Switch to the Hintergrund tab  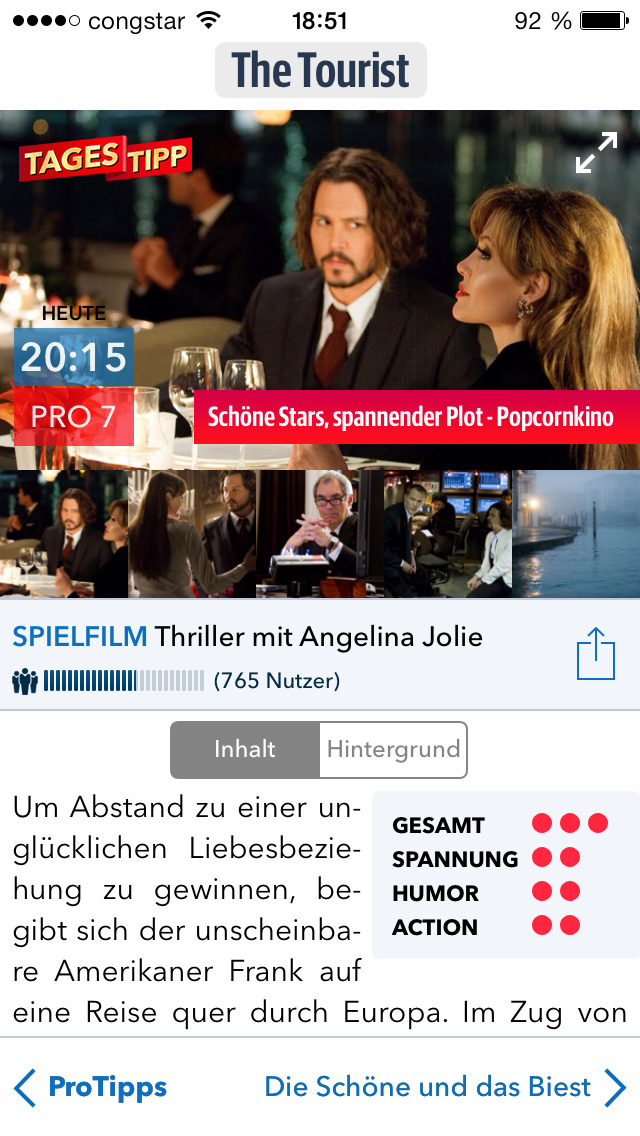(393, 749)
